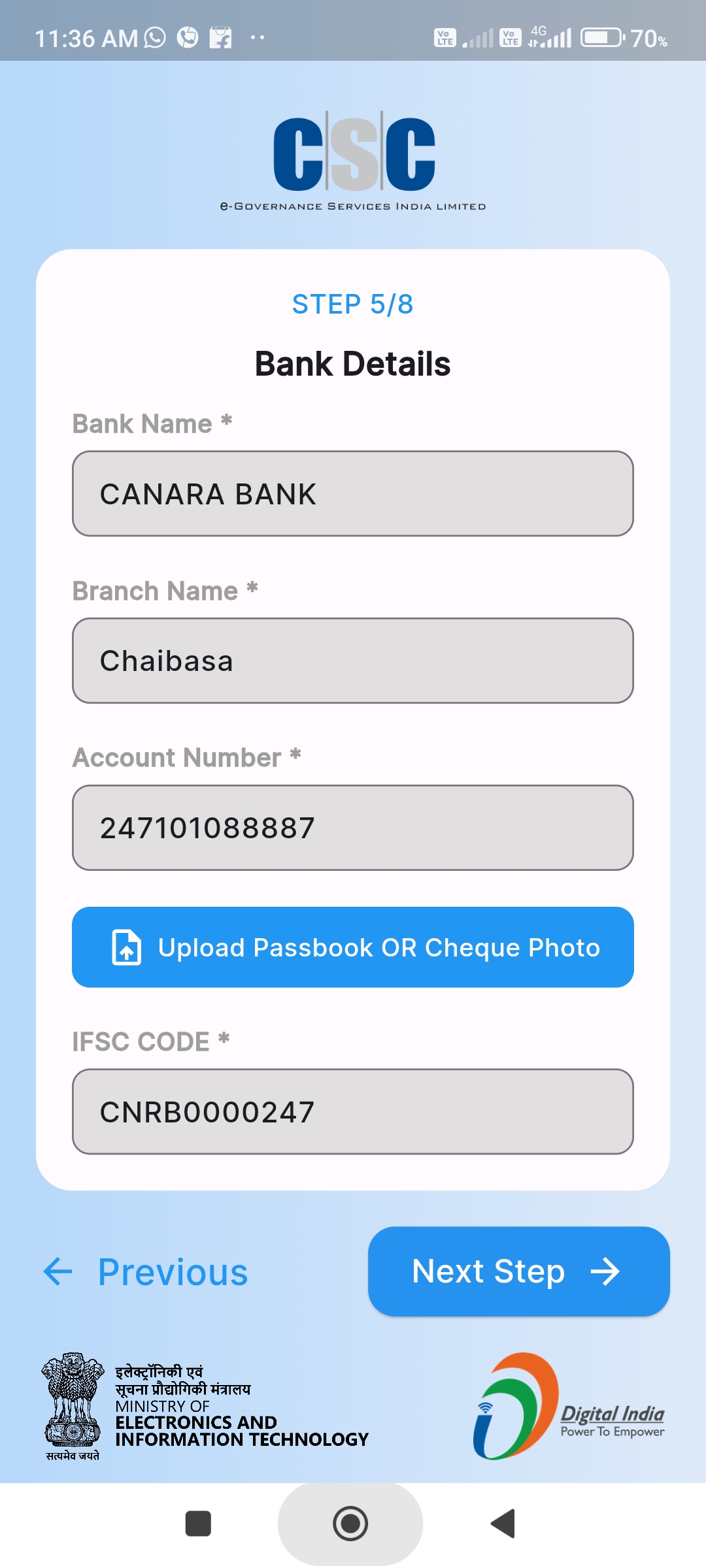This screenshot has width=706, height=1568.
Task: Tap the Bank Name field
Action: pos(353,493)
